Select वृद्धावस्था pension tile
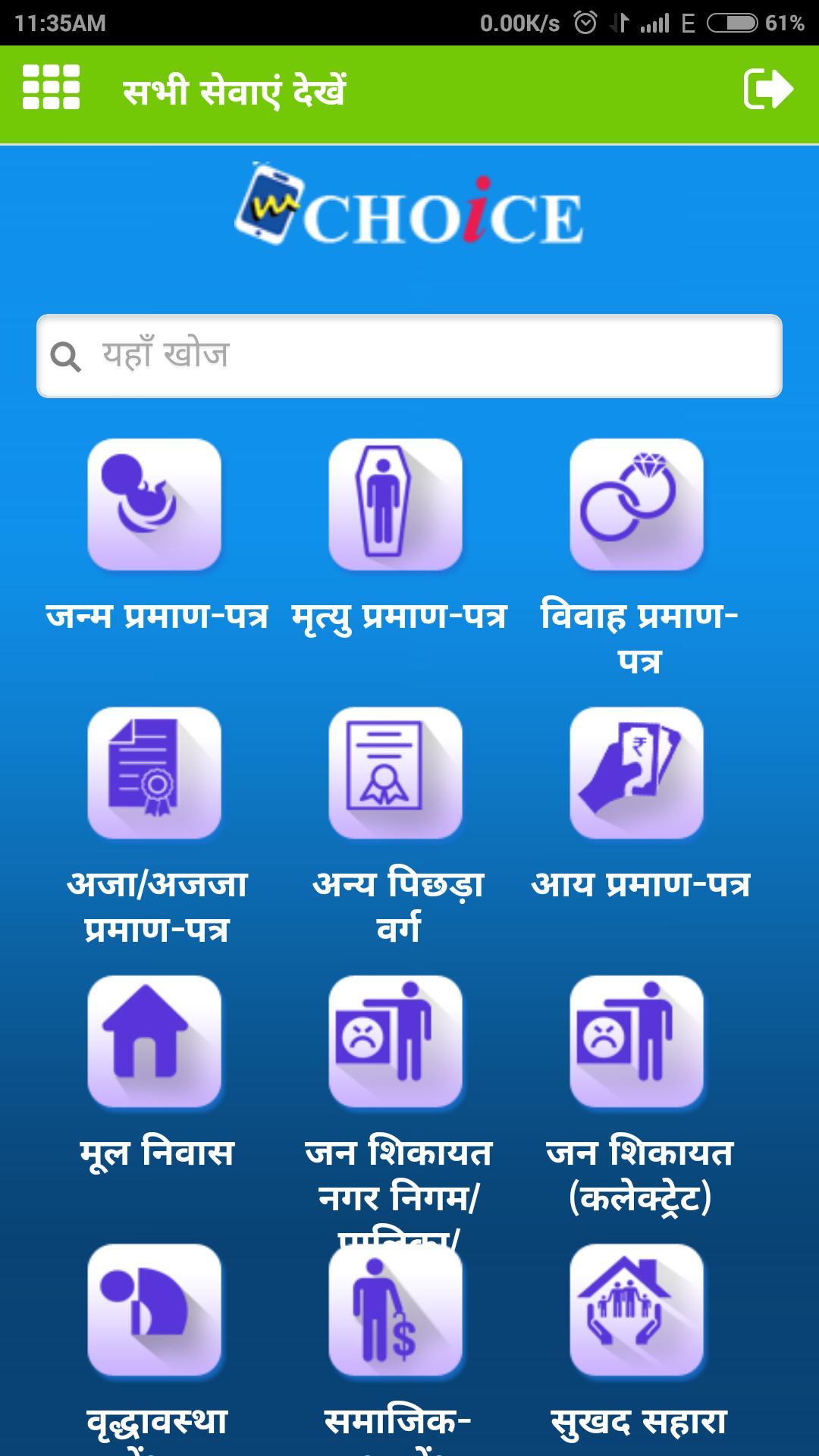This screenshot has height=1456, width=819. (x=155, y=1310)
